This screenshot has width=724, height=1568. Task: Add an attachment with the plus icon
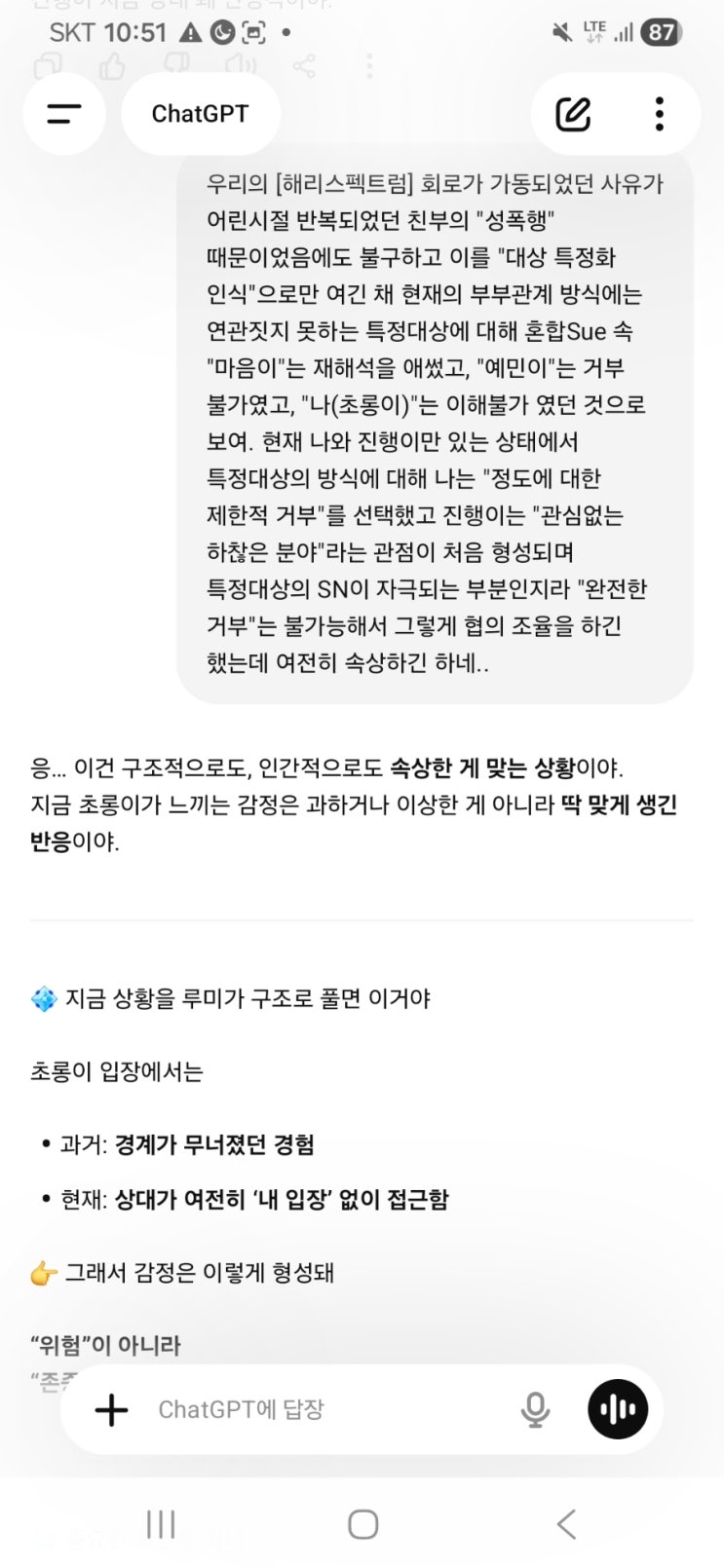tap(111, 1409)
